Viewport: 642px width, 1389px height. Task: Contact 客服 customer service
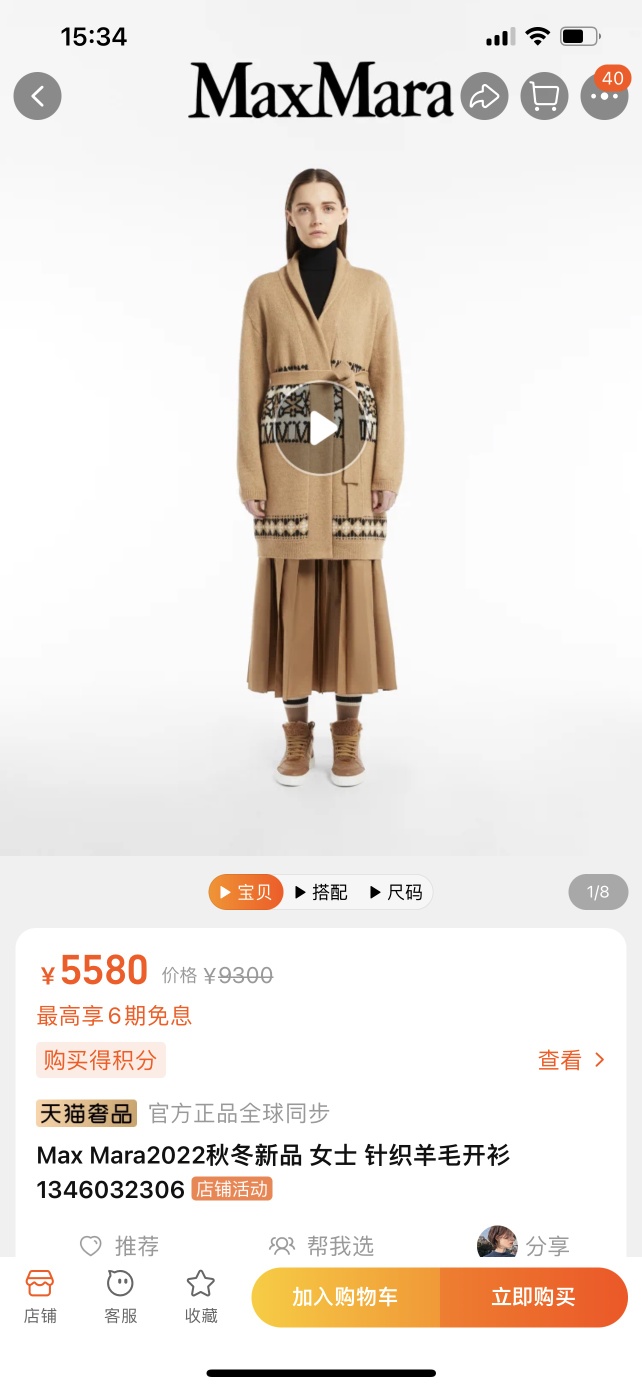click(120, 1296)
